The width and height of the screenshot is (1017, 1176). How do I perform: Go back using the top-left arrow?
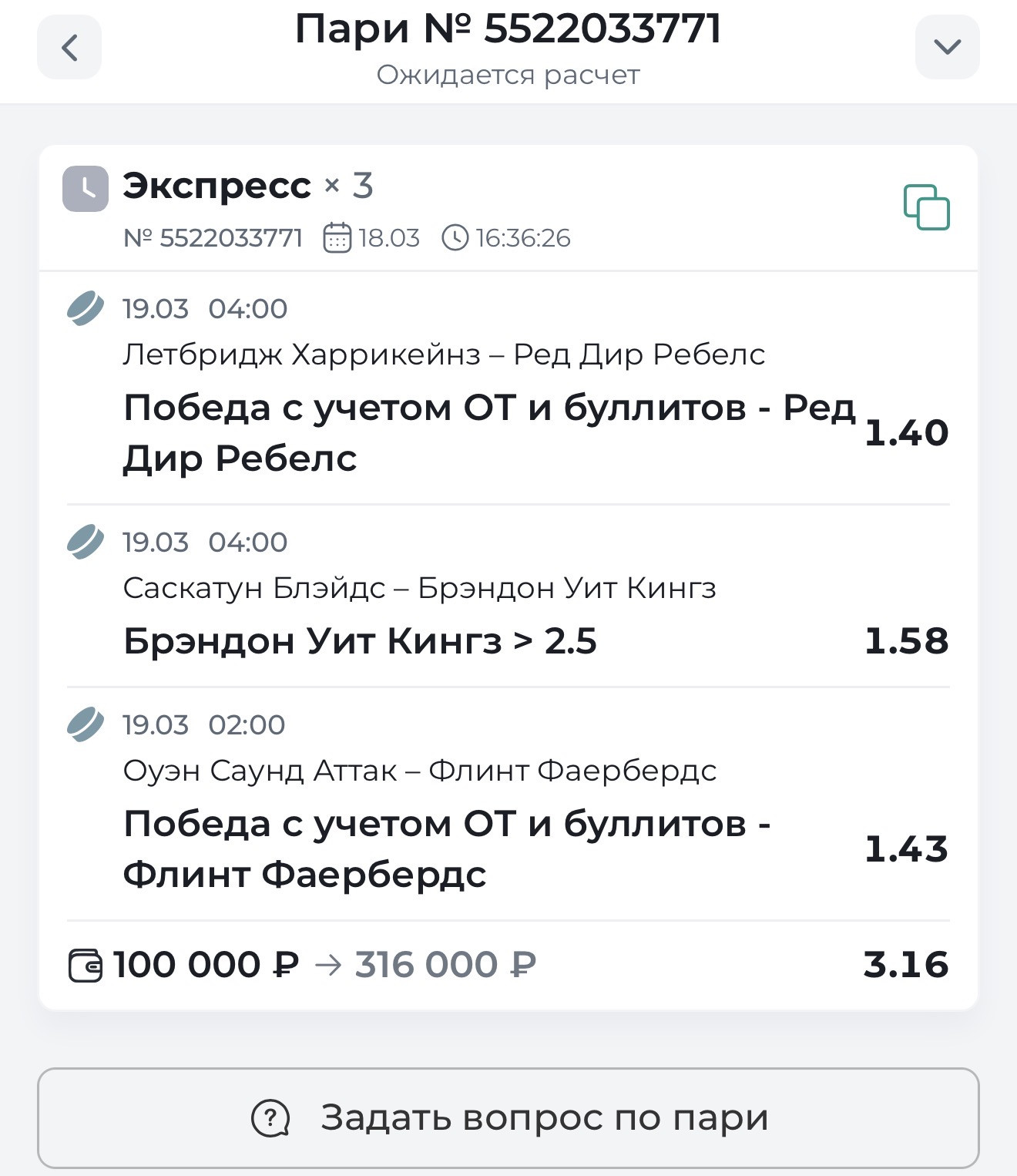69,48
